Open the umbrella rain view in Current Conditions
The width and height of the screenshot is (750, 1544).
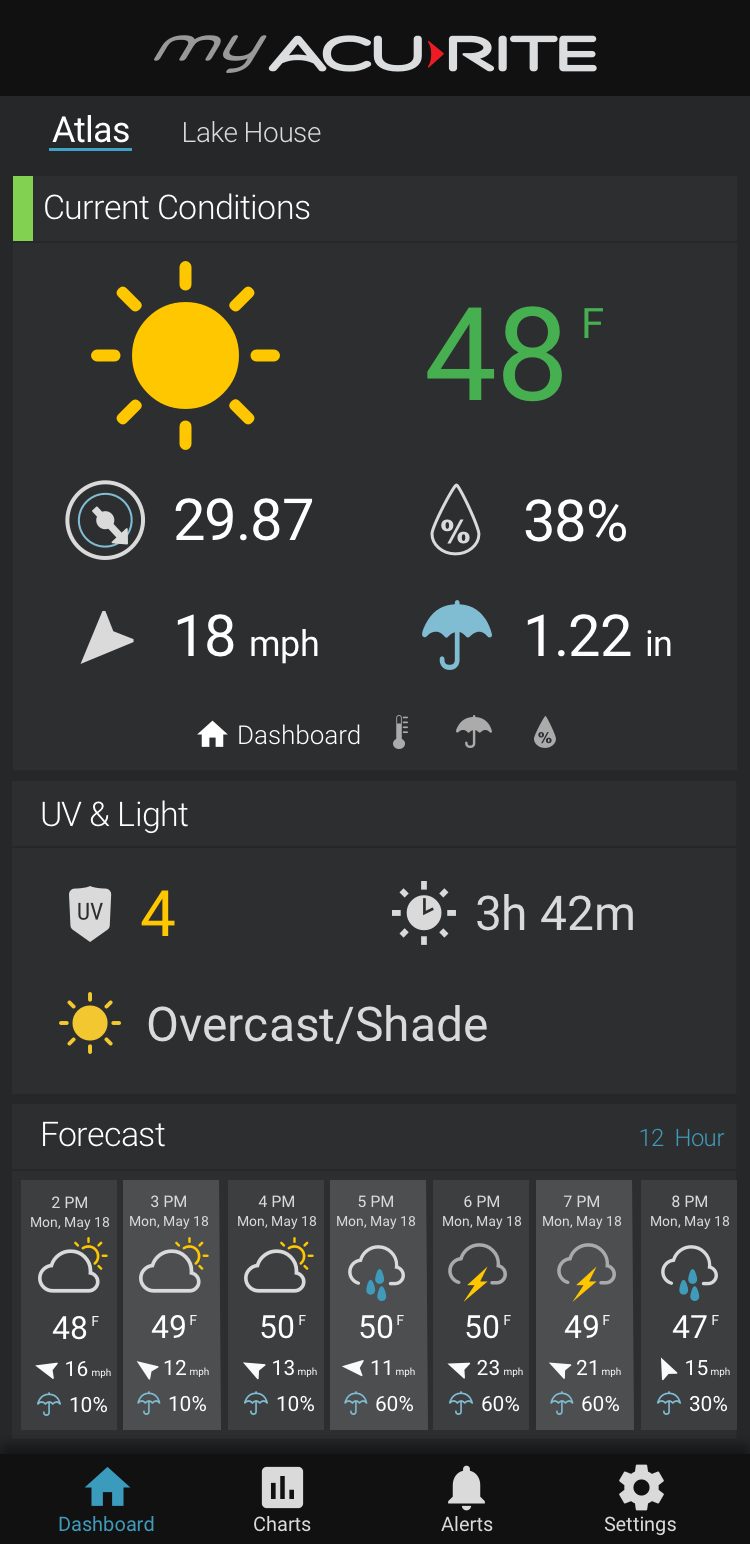(x=474, y=733)
